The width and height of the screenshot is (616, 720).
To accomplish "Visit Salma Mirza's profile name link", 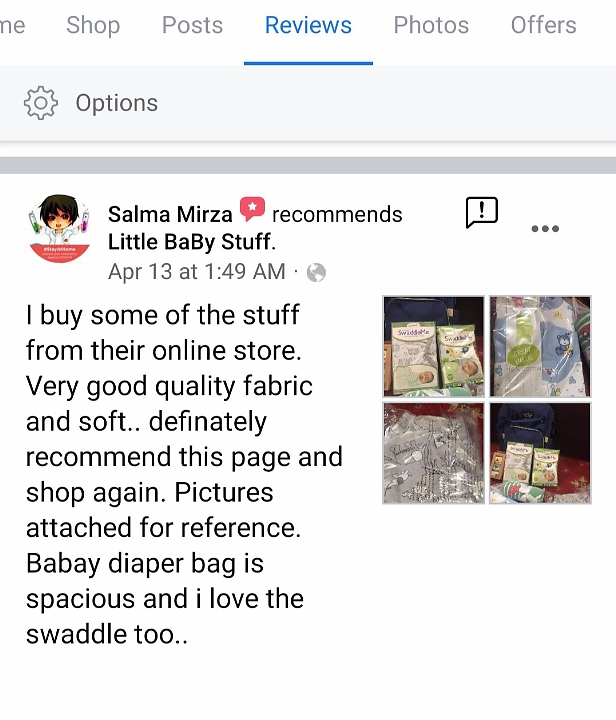I will point(170,214).
